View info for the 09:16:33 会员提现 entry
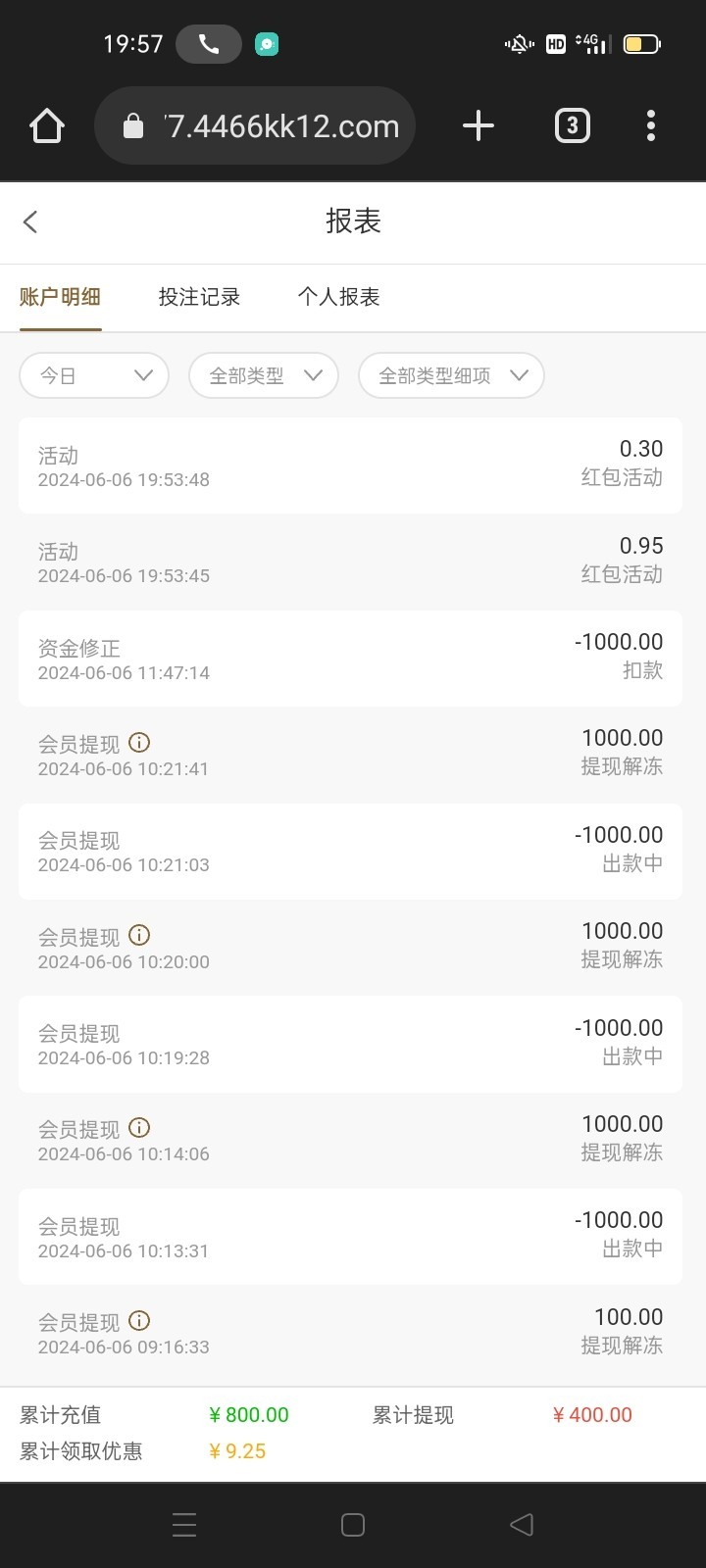 [x=139, y=1320]
